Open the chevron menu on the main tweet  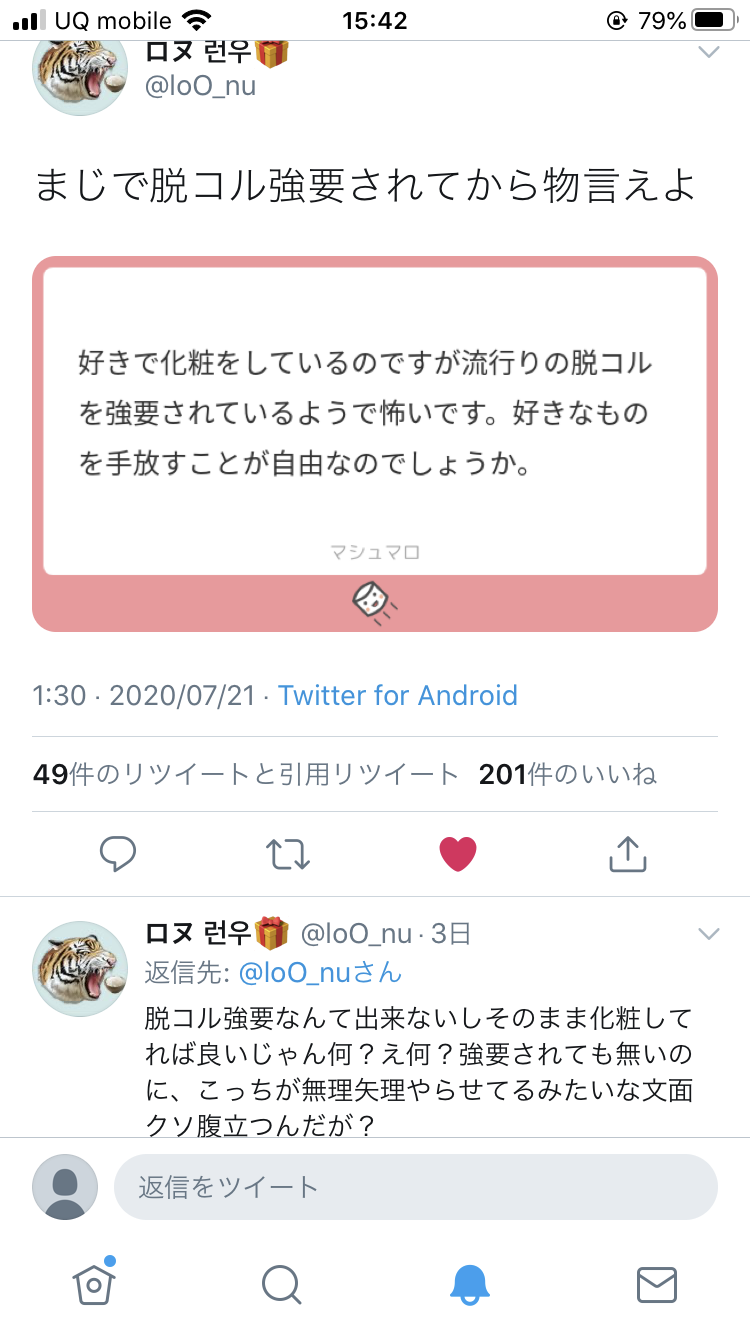(708, 52)
